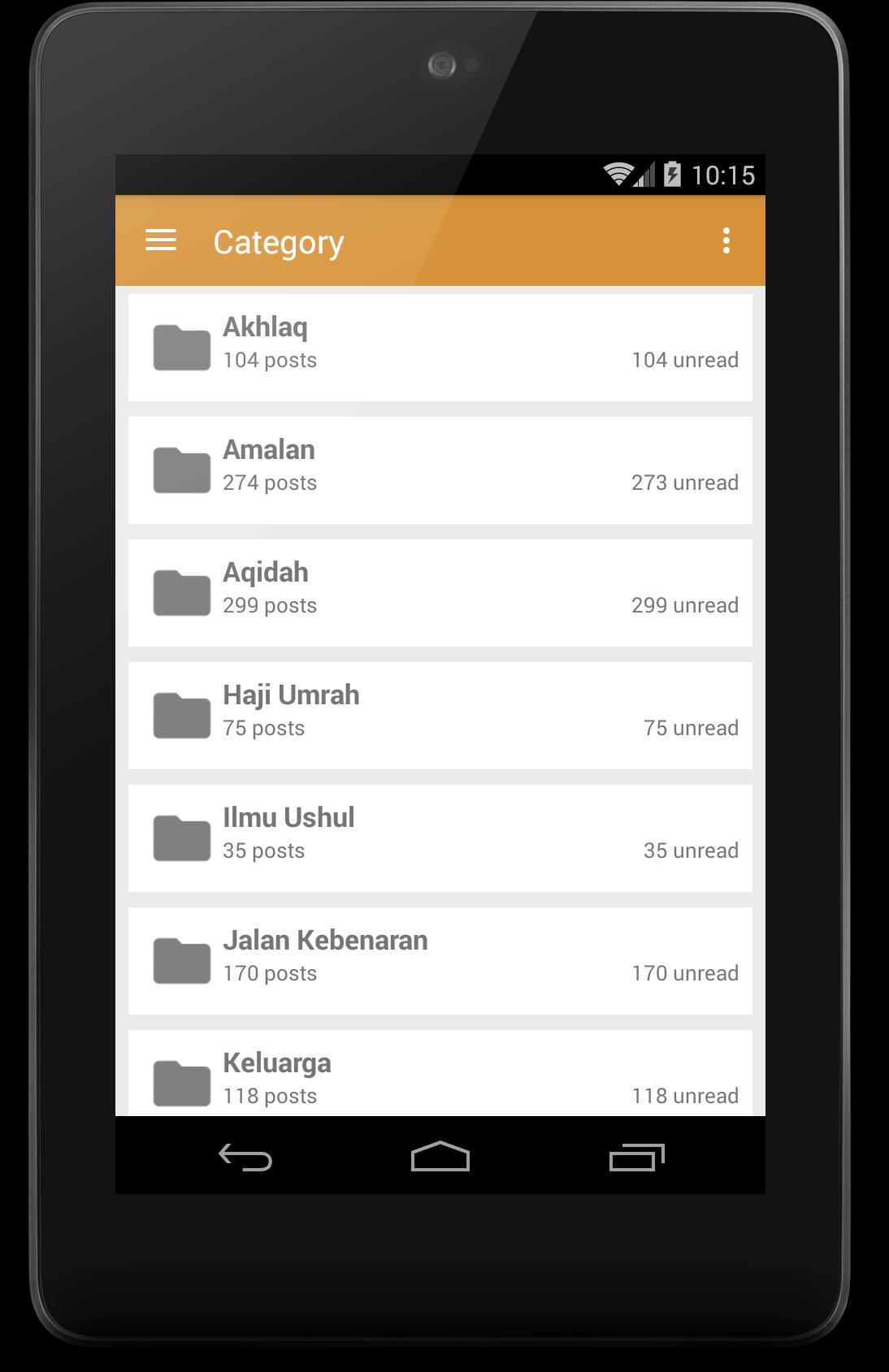889x1372 pixels.
Task: Show posts in Keluarga category
Action: tap(440, 1075)
